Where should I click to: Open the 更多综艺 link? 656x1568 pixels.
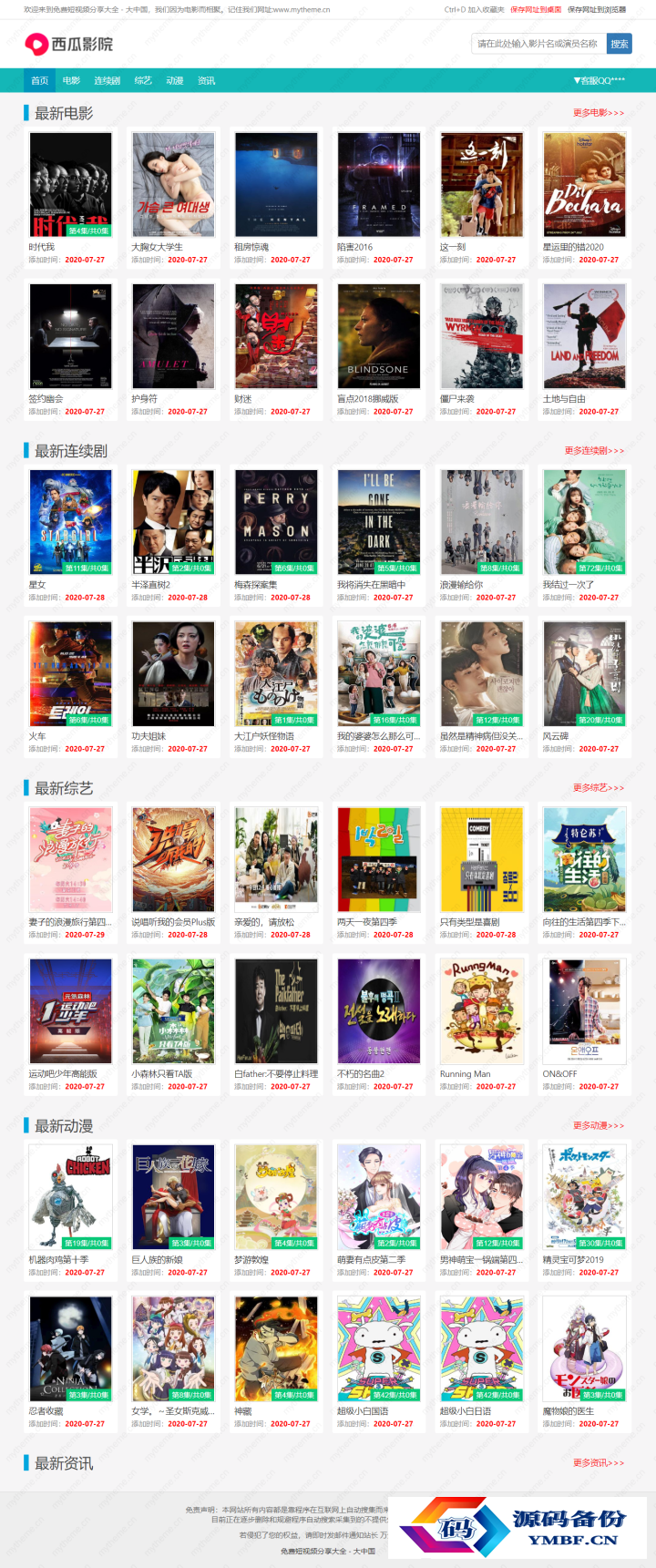(598, 787)
